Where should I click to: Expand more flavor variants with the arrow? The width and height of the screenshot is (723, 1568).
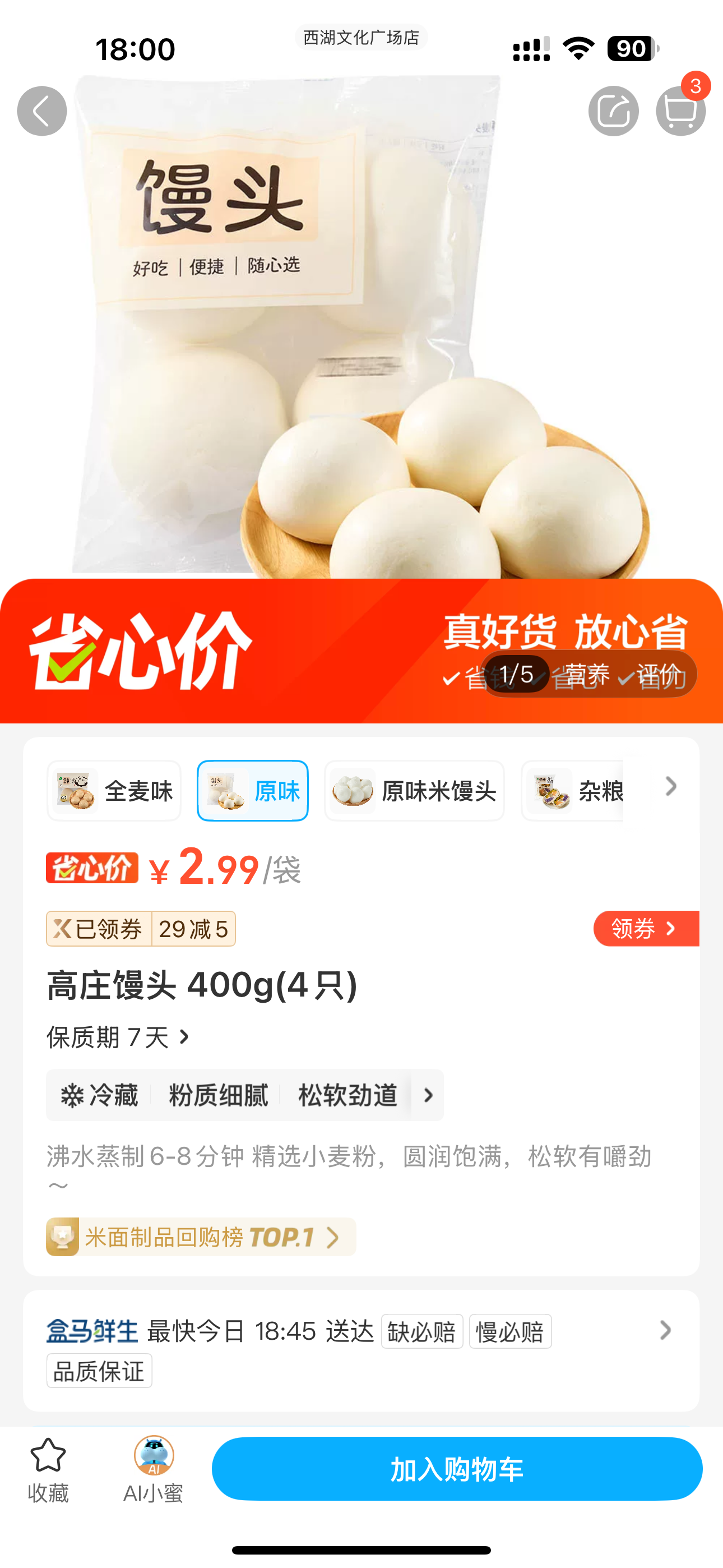coord(671,786)
